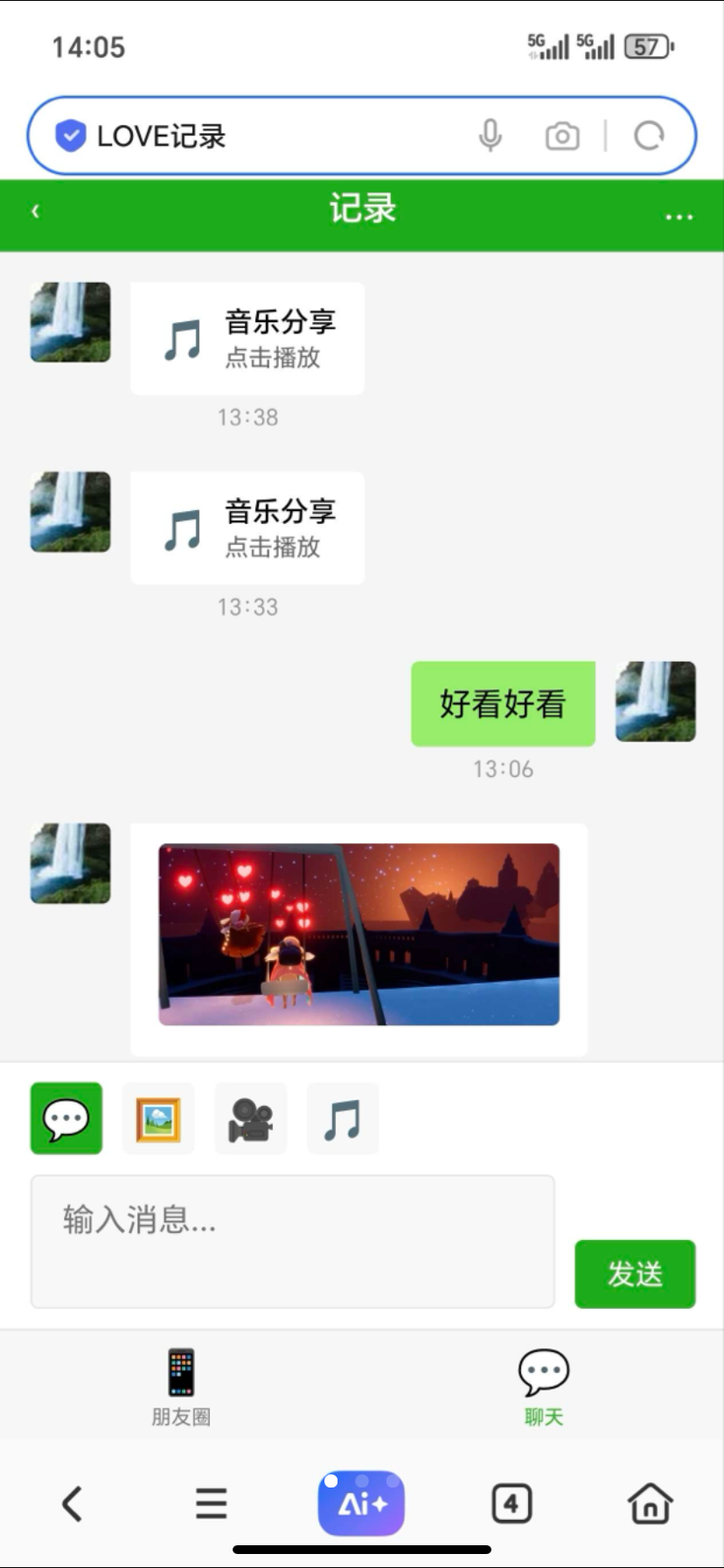Go back using the header arrow
Image resolution: width=724 pixels, height=1568 pixels.
(x=36, y=211)
